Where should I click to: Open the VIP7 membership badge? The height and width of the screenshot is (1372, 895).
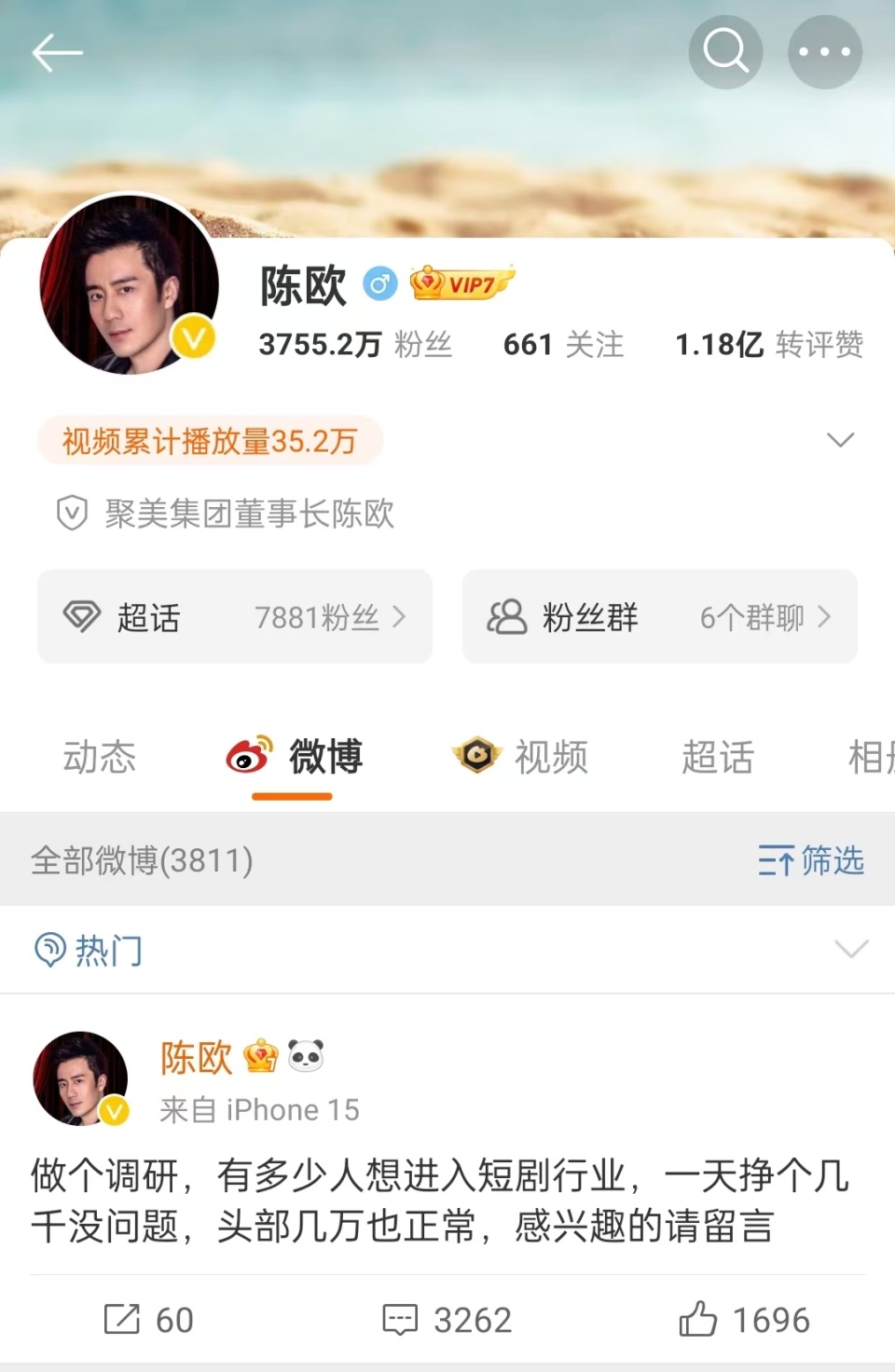(x=461, y=283)
